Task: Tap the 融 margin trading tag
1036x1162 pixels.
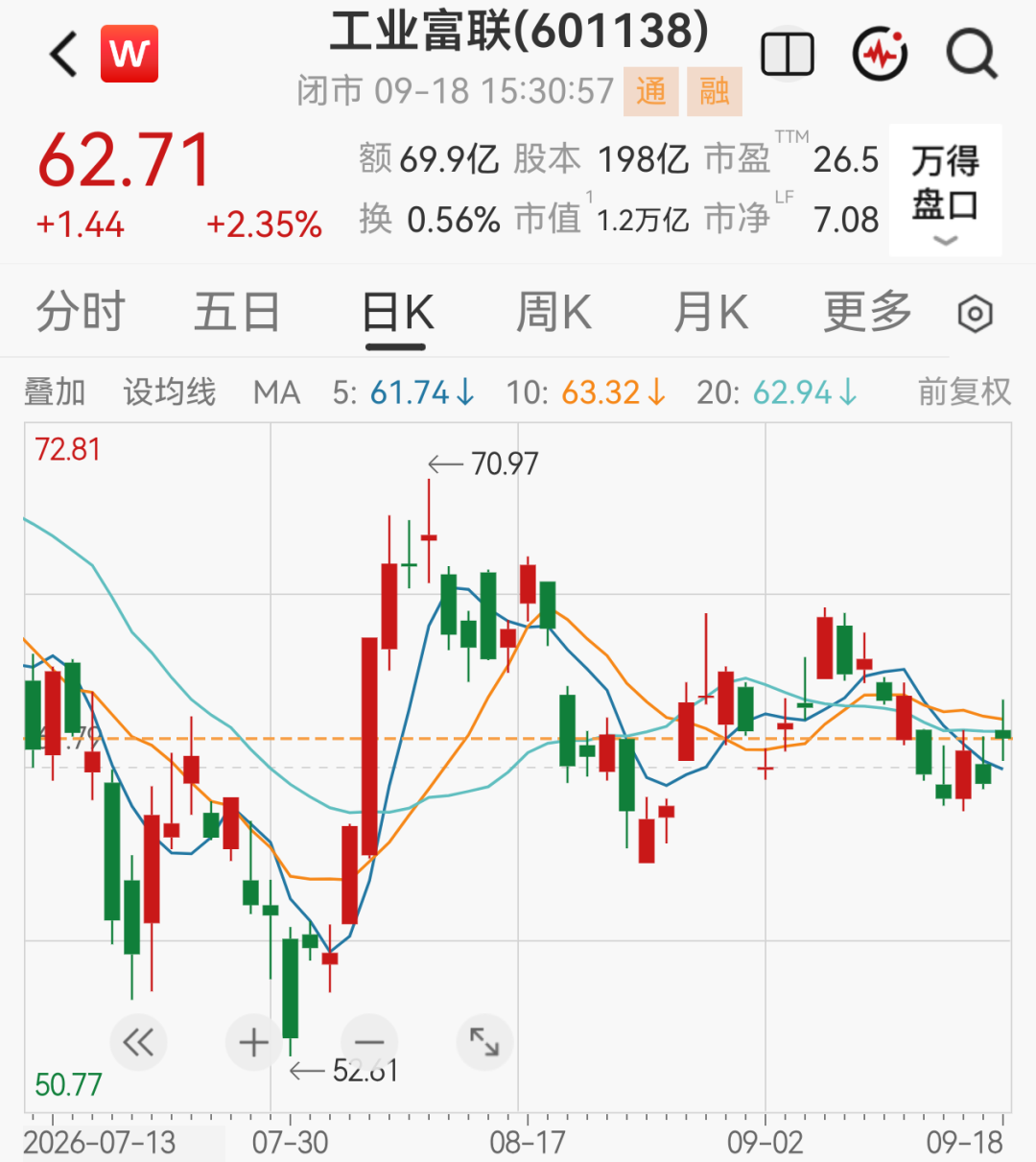Action: 714,92
